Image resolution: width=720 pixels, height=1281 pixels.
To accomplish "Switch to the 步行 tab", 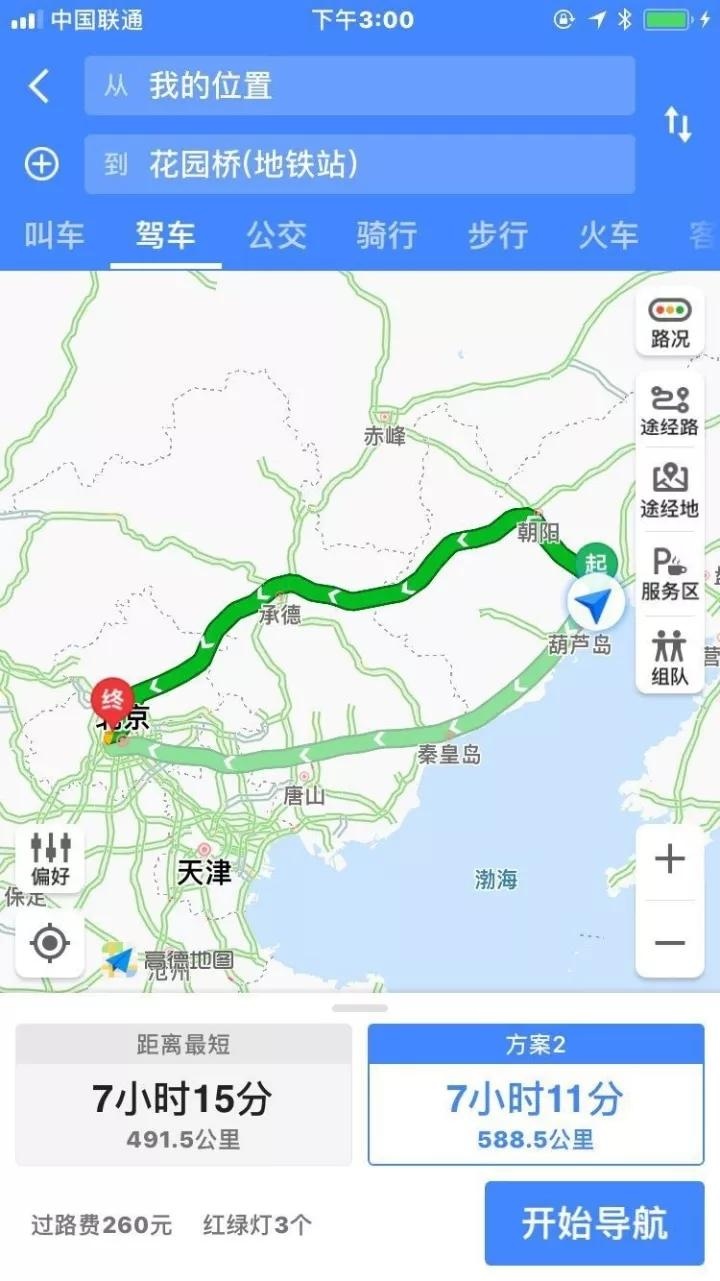I will click(x=497, y=236).
